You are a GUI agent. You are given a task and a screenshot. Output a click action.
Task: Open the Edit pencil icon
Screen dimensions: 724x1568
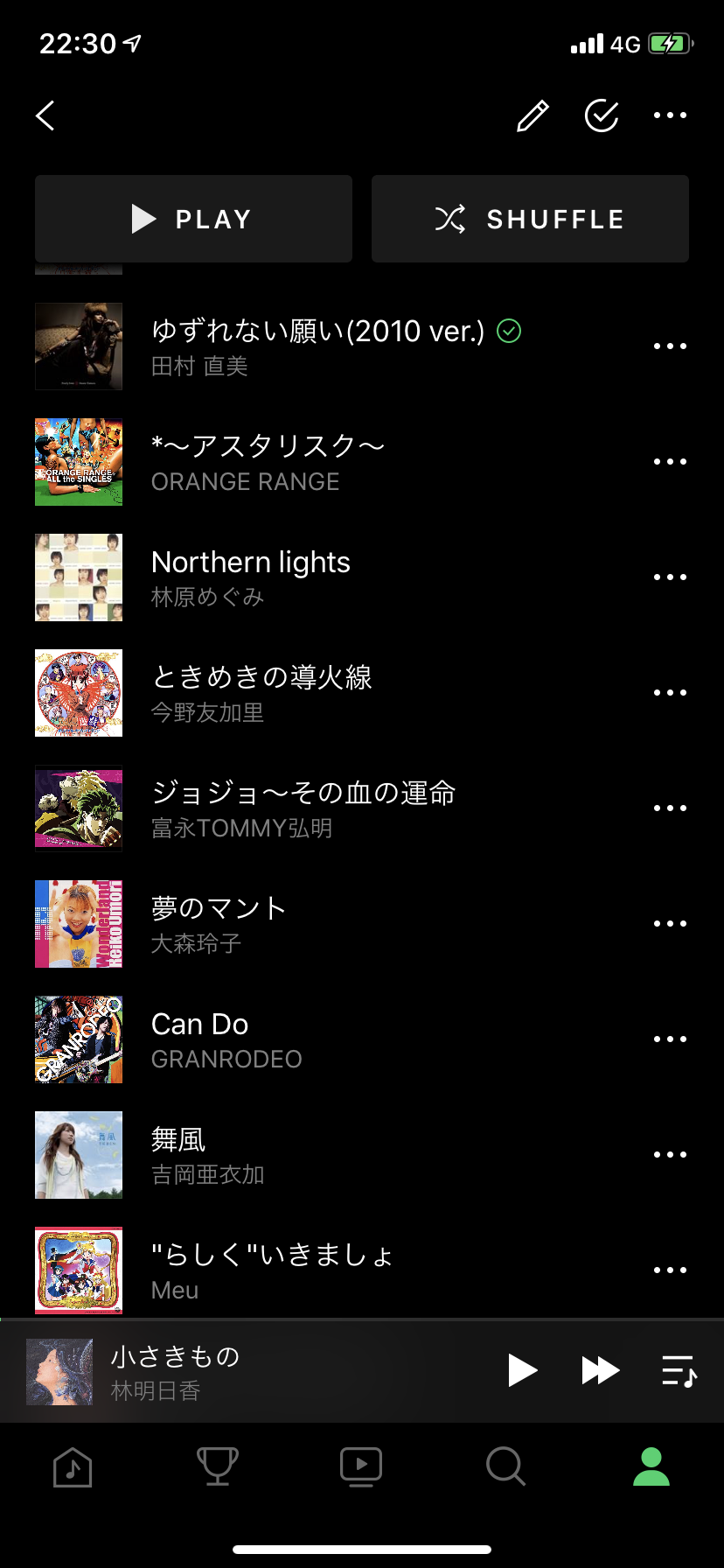pyautogui.click(x=532, y=115)
